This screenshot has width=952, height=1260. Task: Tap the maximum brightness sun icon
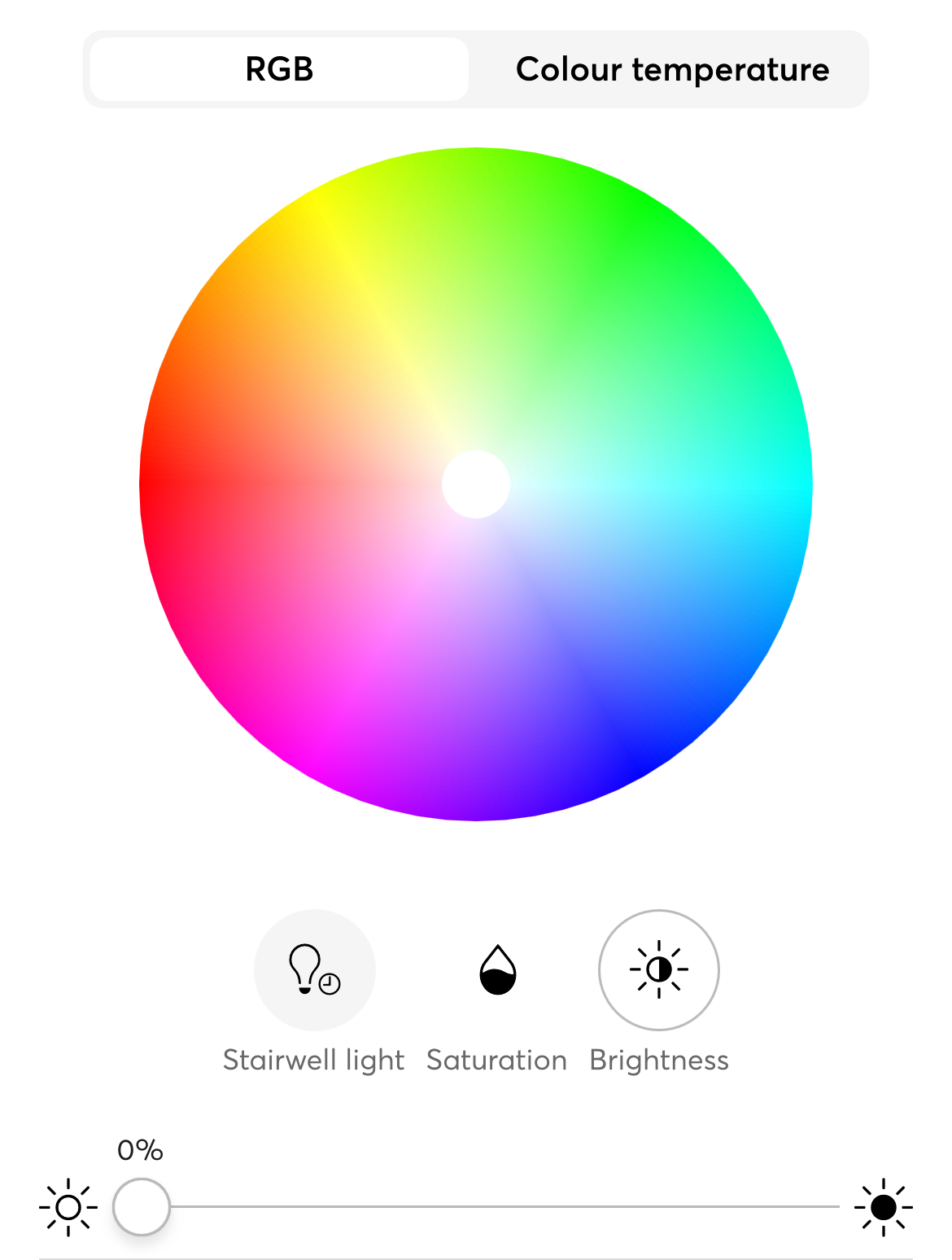[x=883, y=1206]
